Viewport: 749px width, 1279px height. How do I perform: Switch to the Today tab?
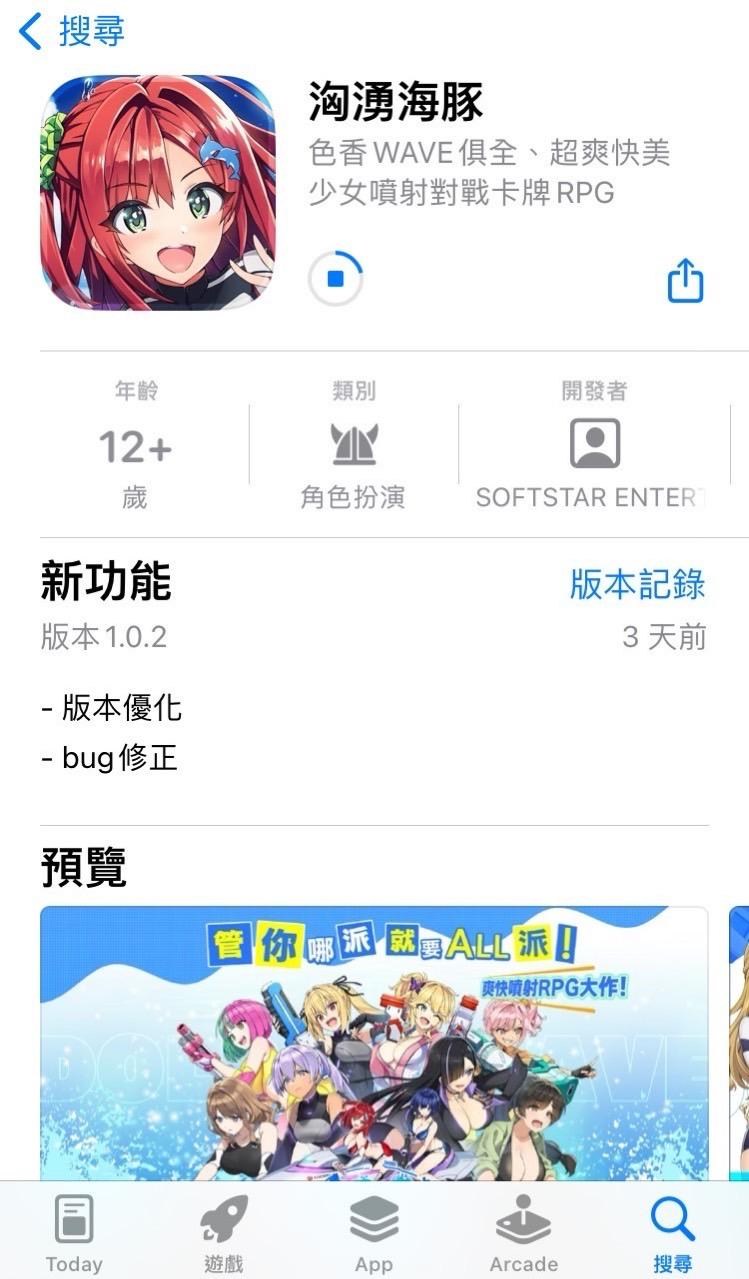74,1233
